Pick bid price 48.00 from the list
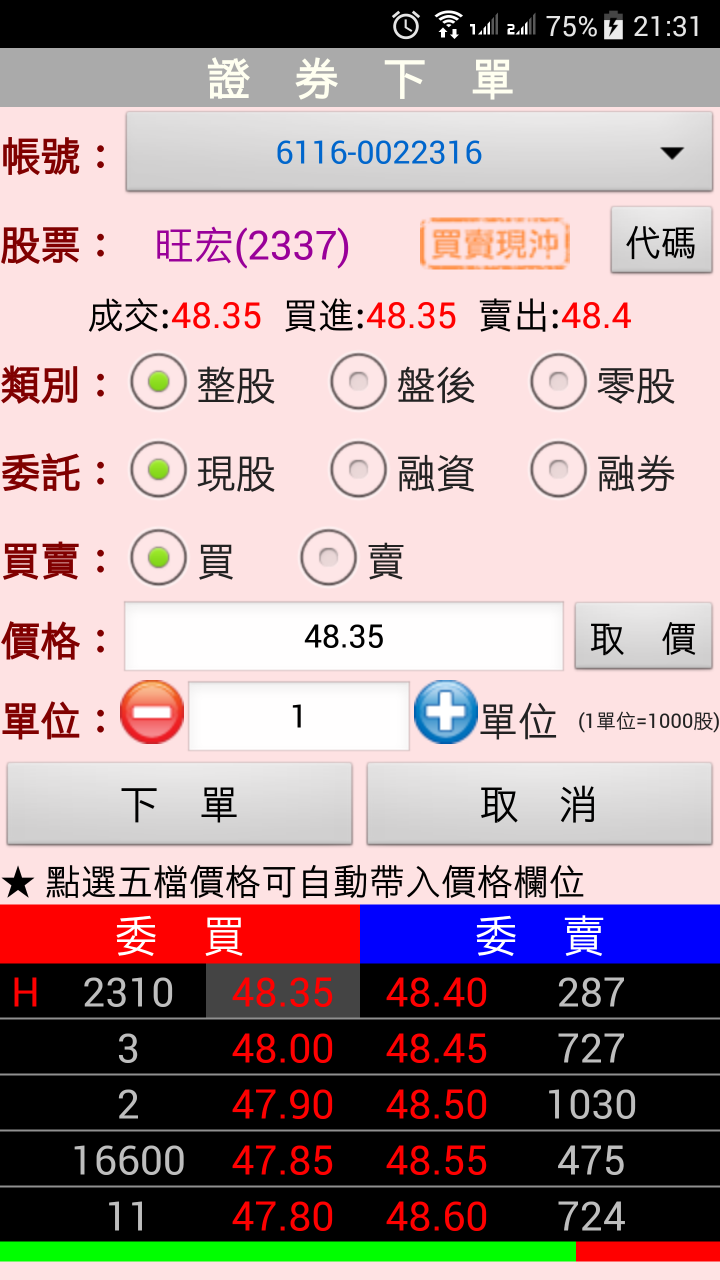 pos(283,1049)
